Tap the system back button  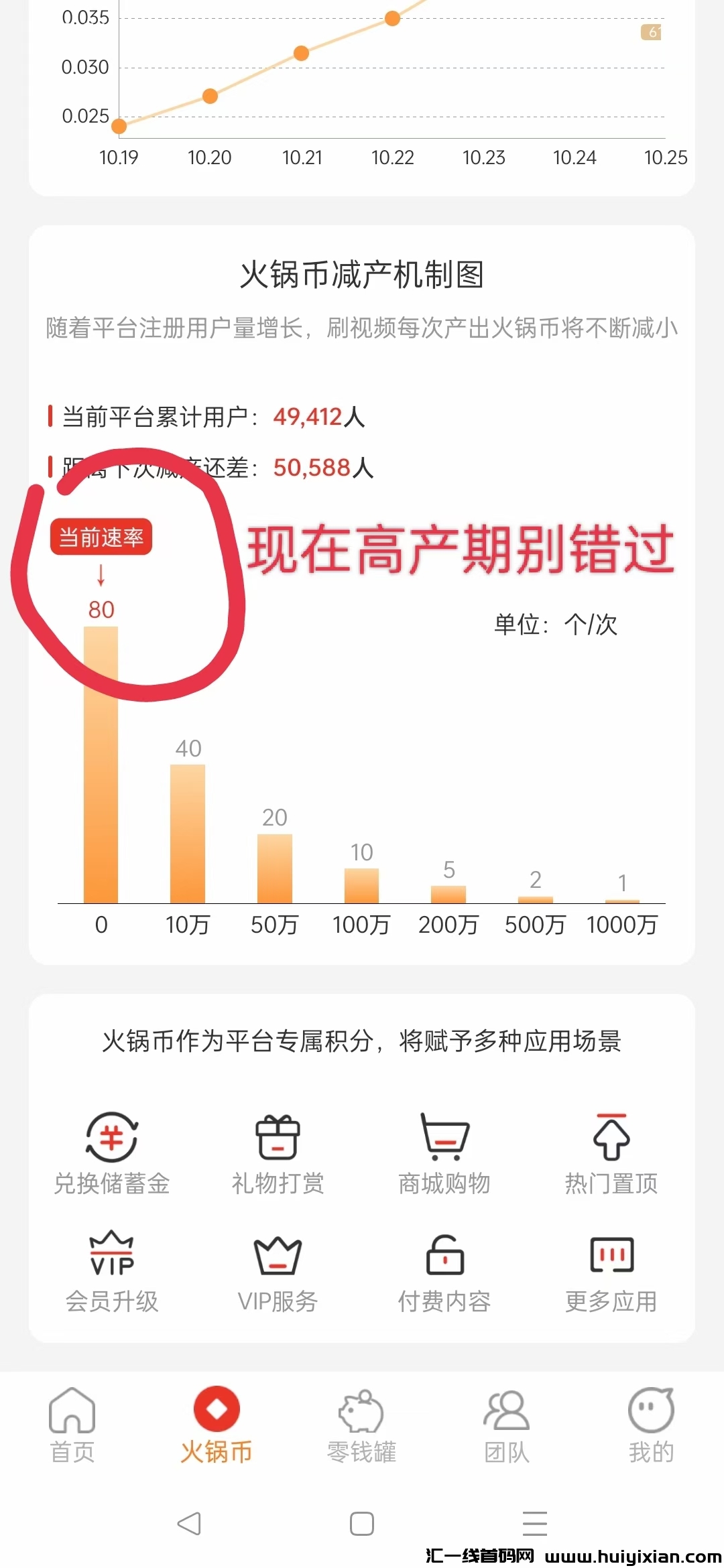click(x=189, y=1524)
